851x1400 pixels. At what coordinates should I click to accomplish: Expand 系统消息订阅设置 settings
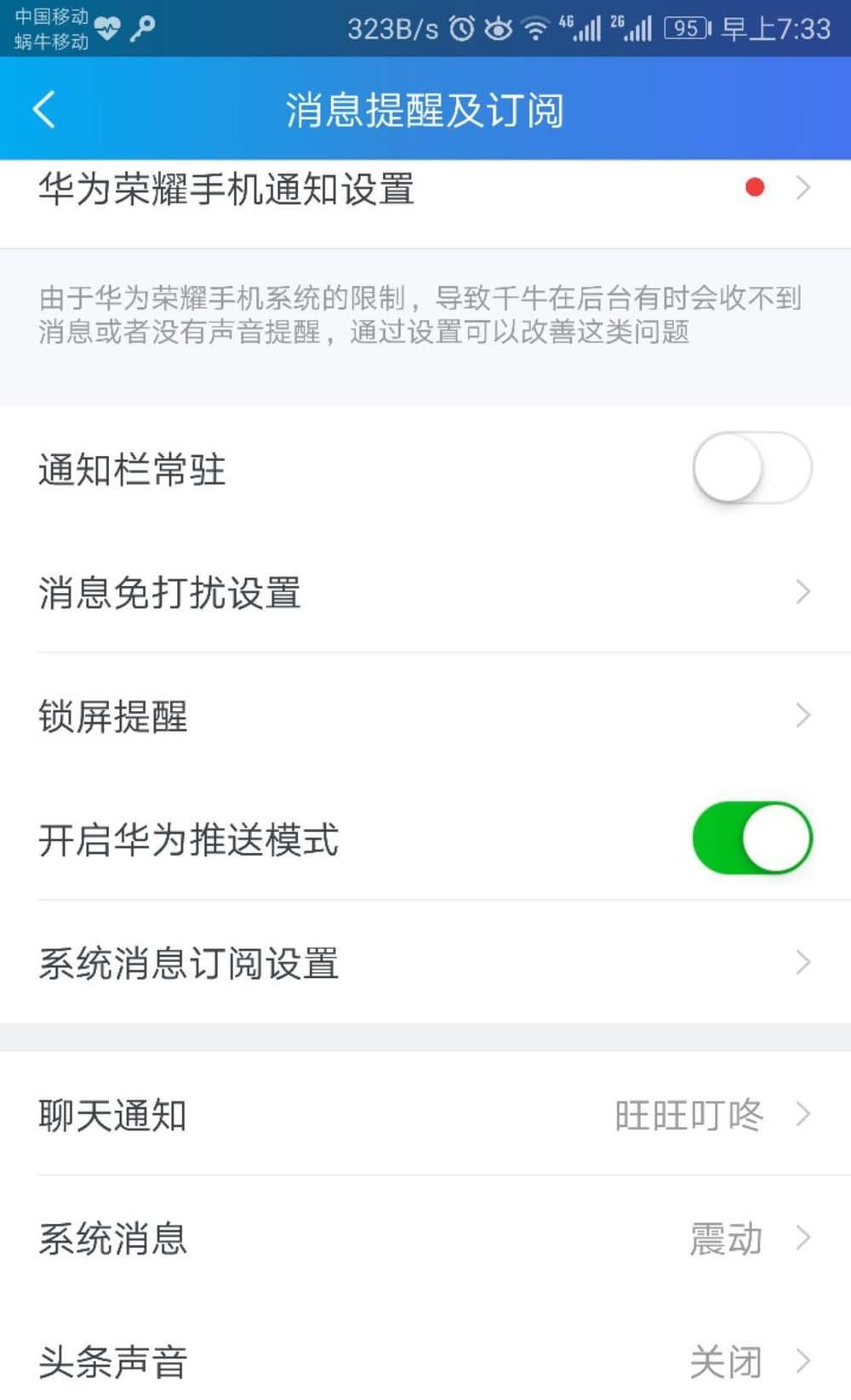(801, 961)
